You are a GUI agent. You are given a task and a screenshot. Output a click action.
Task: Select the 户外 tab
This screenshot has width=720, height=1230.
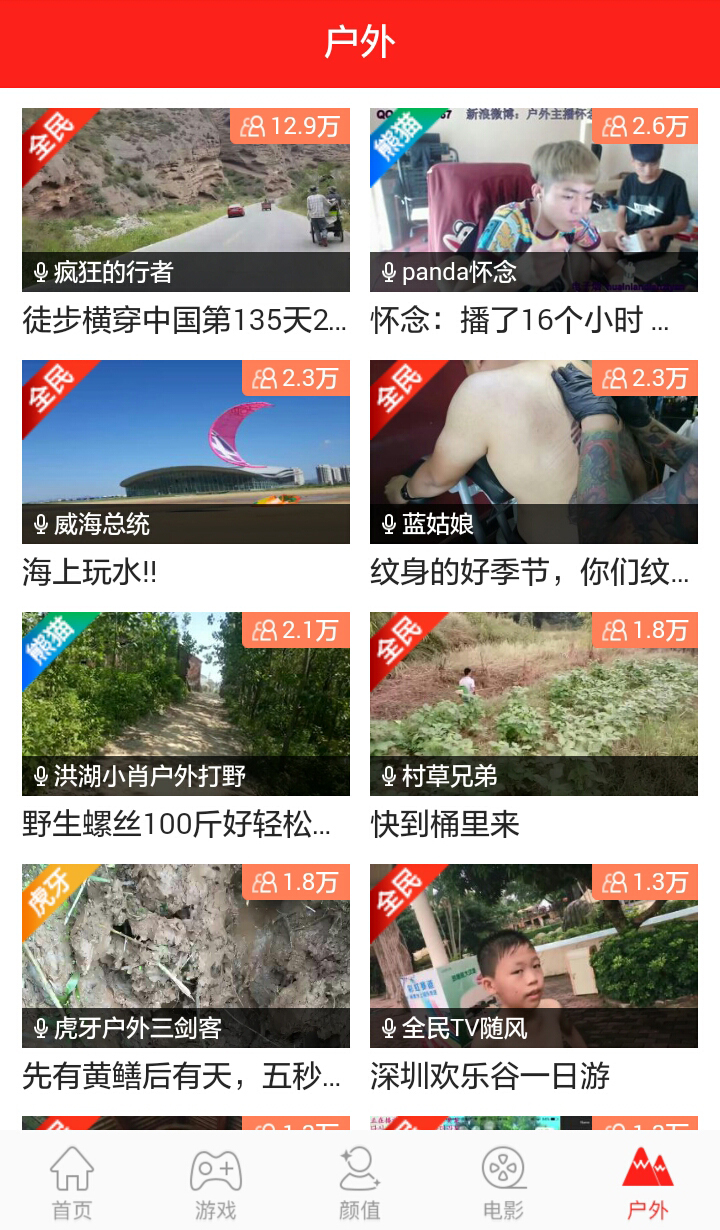(x=648, y=1183)
